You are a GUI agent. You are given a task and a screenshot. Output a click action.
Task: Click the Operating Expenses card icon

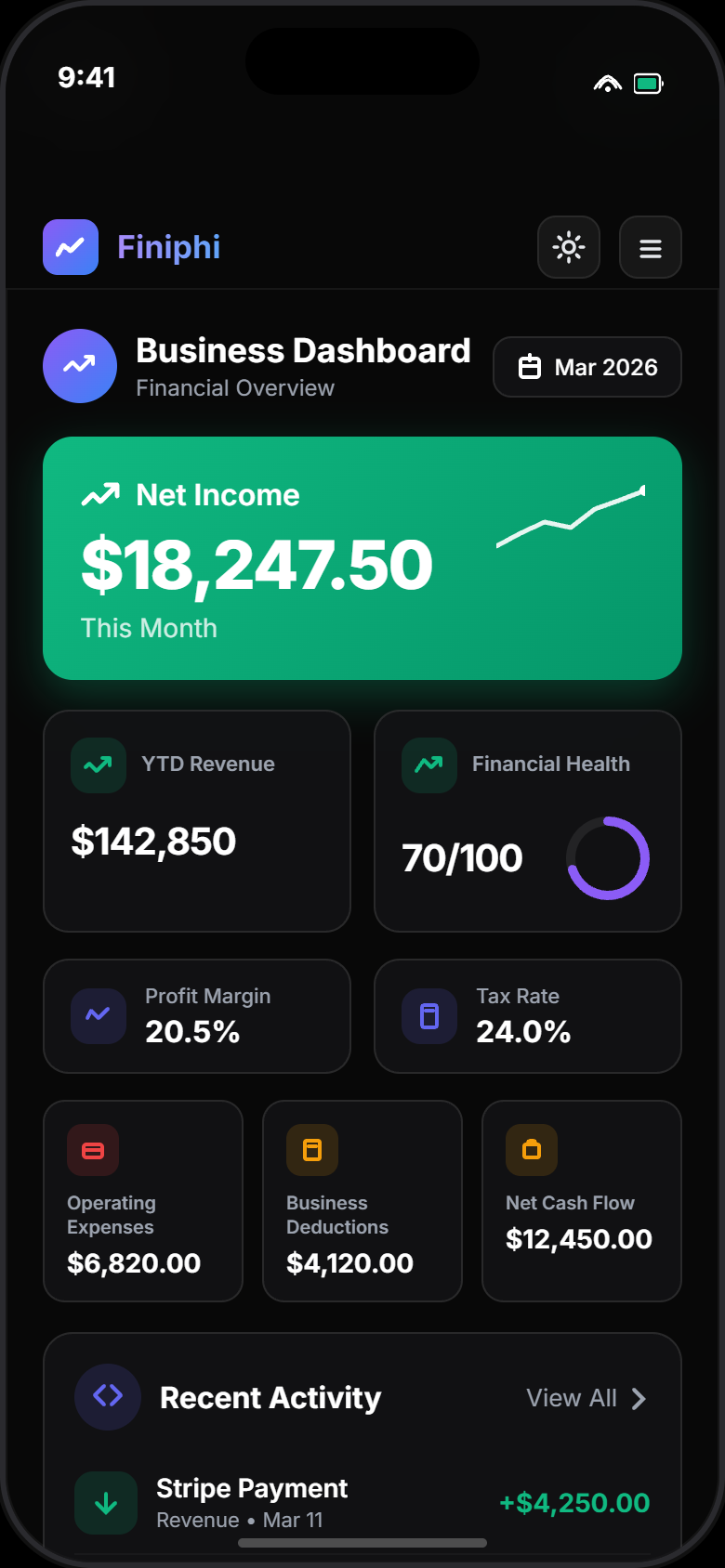point(93,1150)
